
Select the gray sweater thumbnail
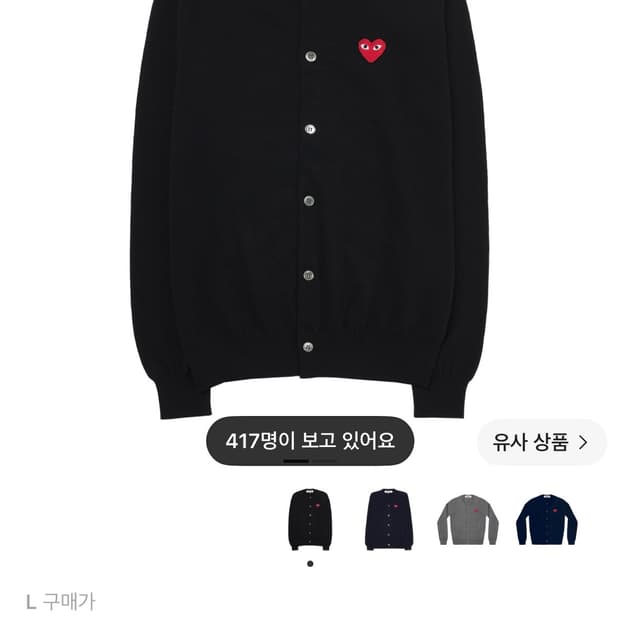468,520
